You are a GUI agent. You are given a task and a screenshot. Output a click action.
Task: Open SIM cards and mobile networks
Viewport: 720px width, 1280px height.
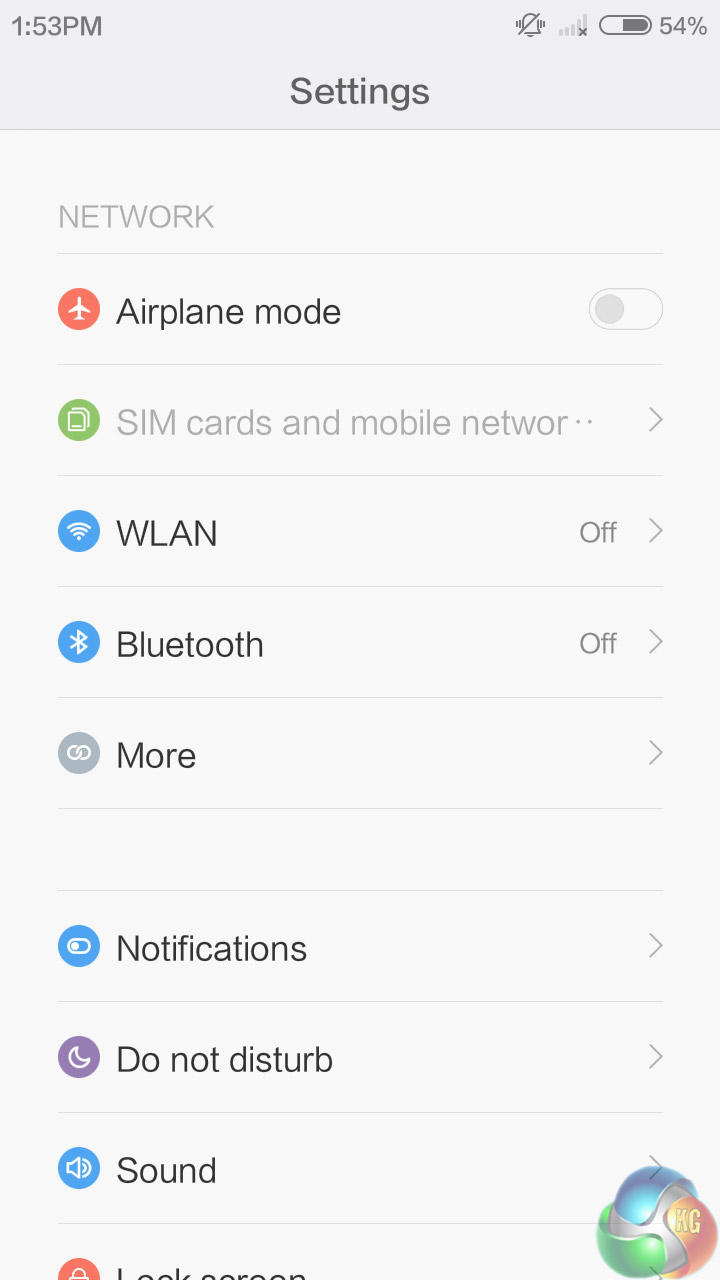click(x=360, y=421)
